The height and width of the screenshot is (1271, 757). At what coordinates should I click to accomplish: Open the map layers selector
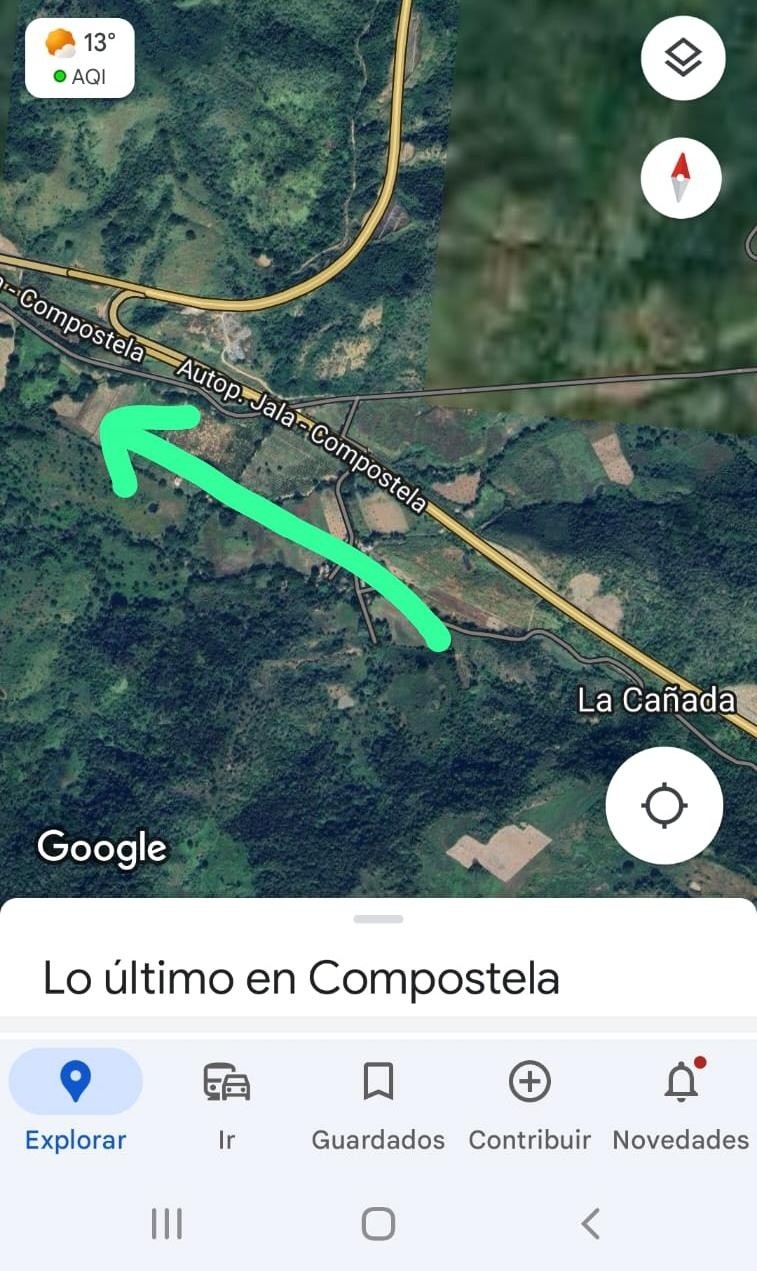click(683, 58)
